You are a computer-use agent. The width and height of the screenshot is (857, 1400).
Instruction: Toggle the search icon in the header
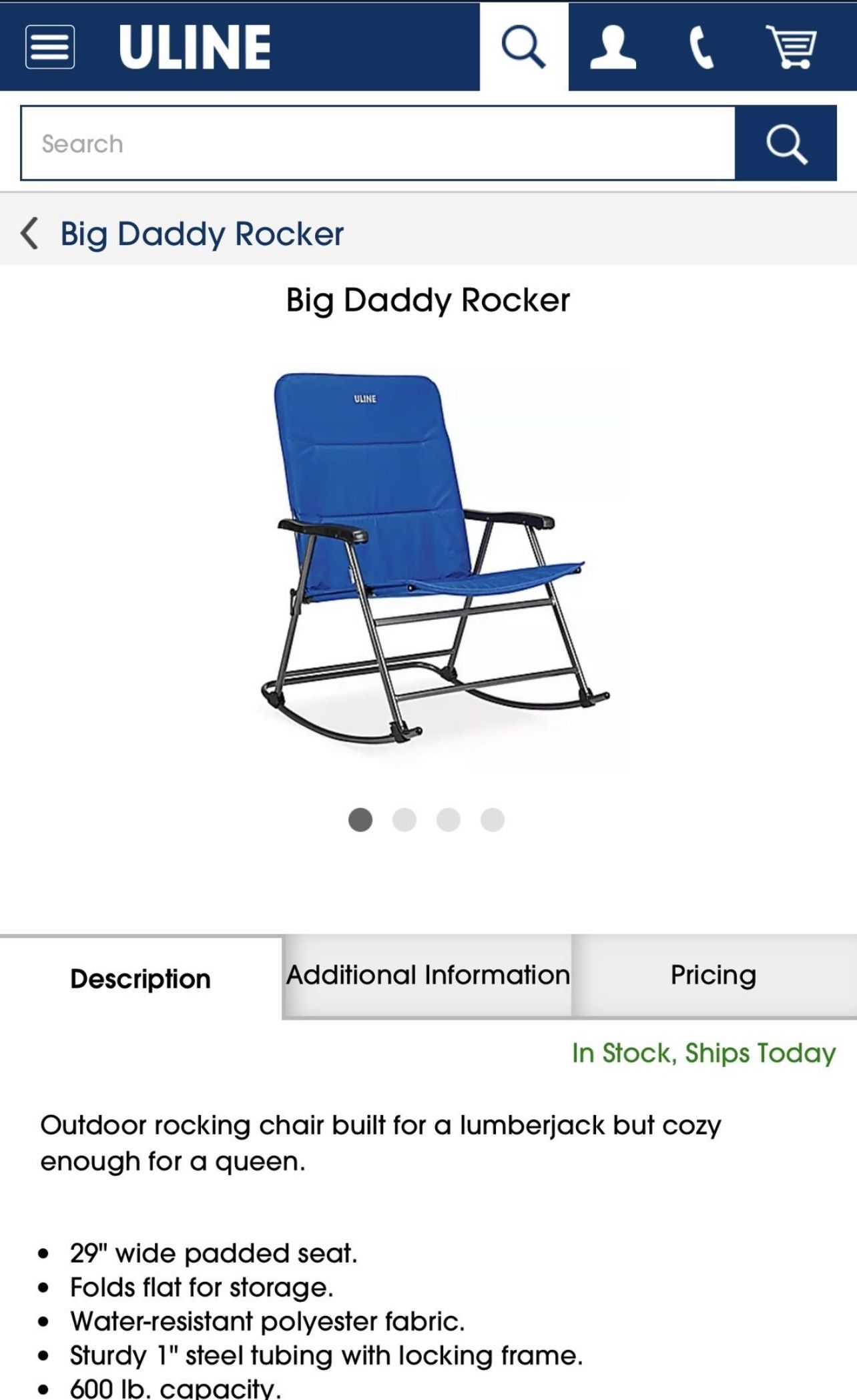[523, 47]
